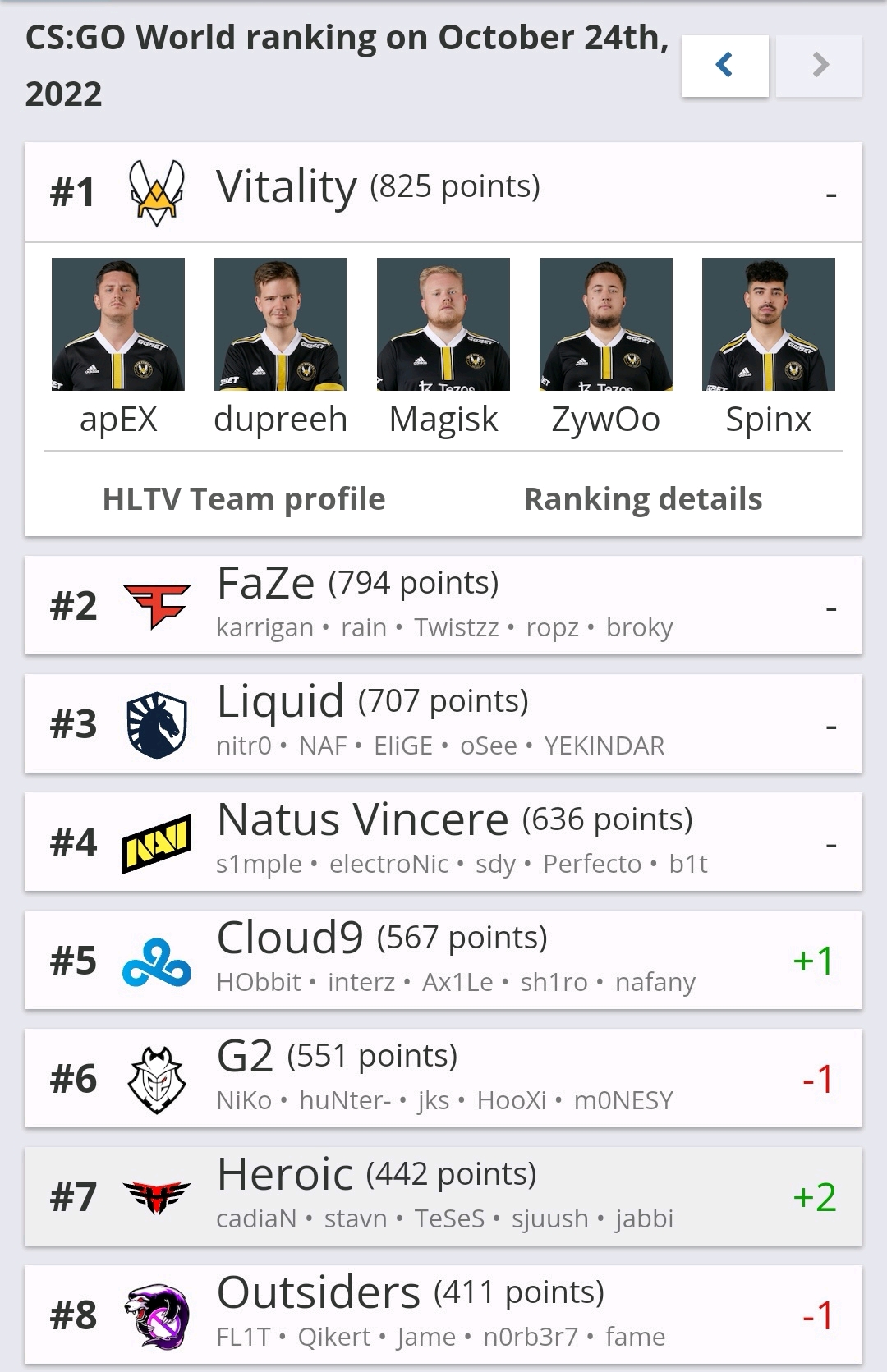Screen dimensions: 887x1372
Task: Expand the Cloud9 team row
Action: (x=443, y=960)
